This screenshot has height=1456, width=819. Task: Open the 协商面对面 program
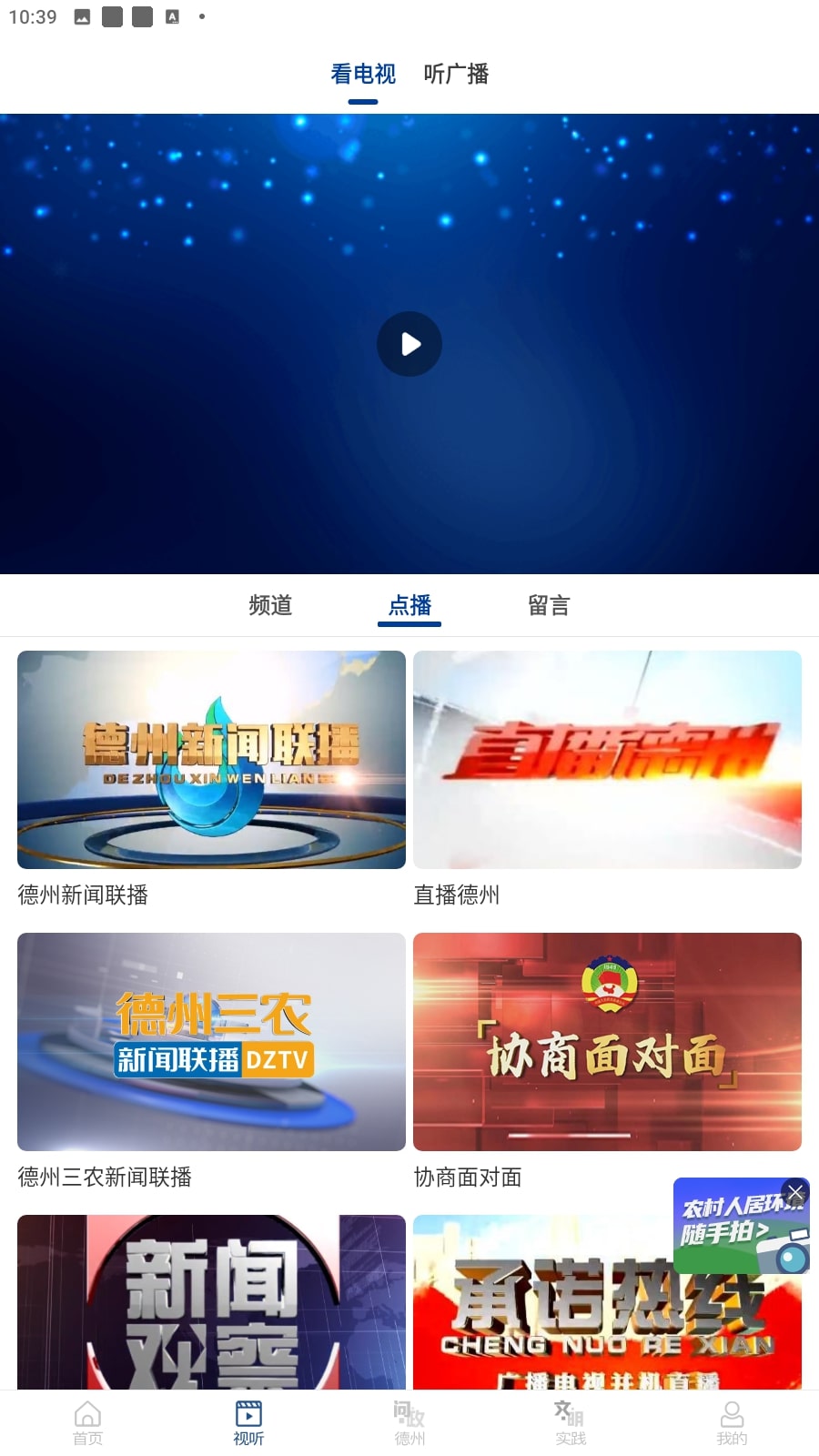[607, 1042]
